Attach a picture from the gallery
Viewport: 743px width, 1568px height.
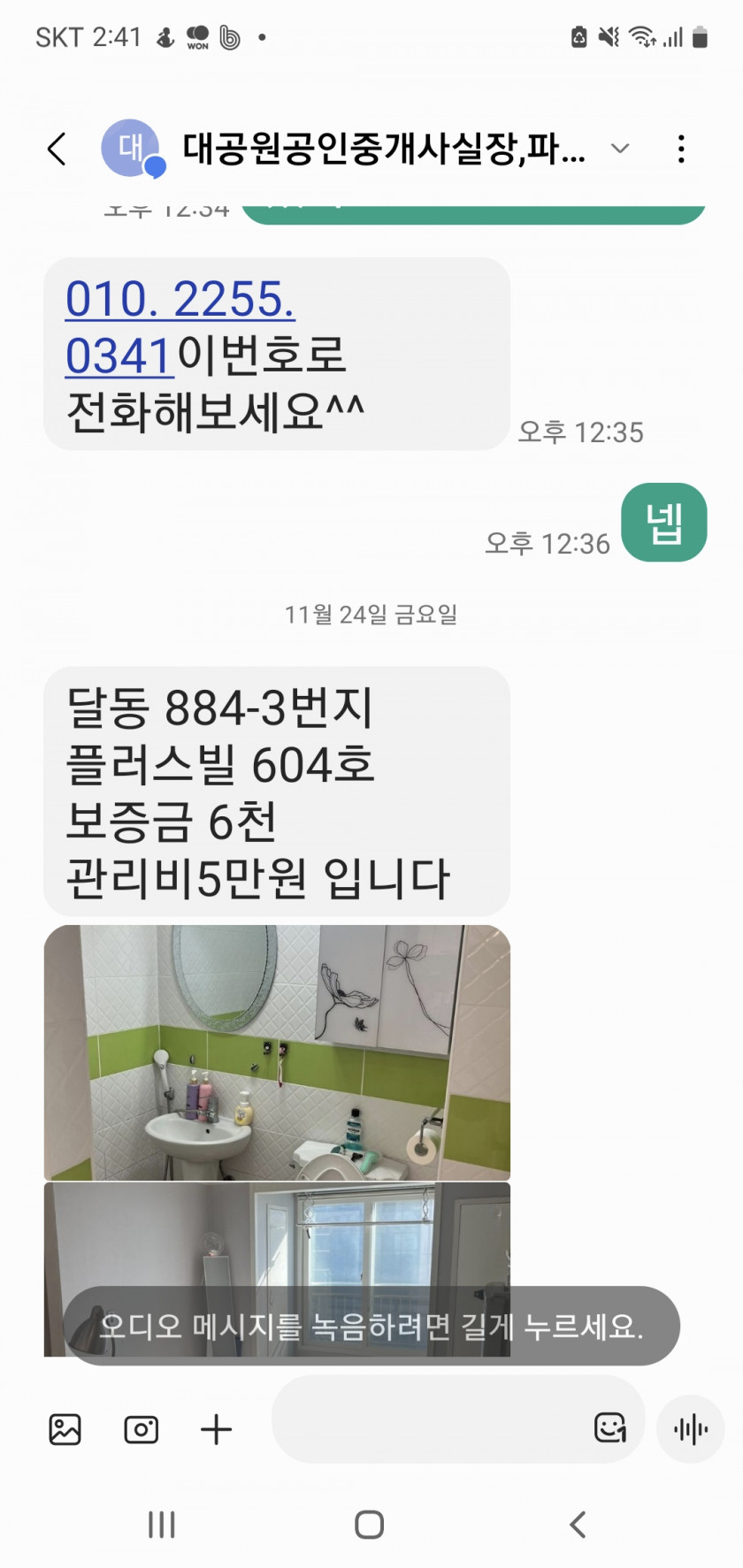click(65, 1429)
